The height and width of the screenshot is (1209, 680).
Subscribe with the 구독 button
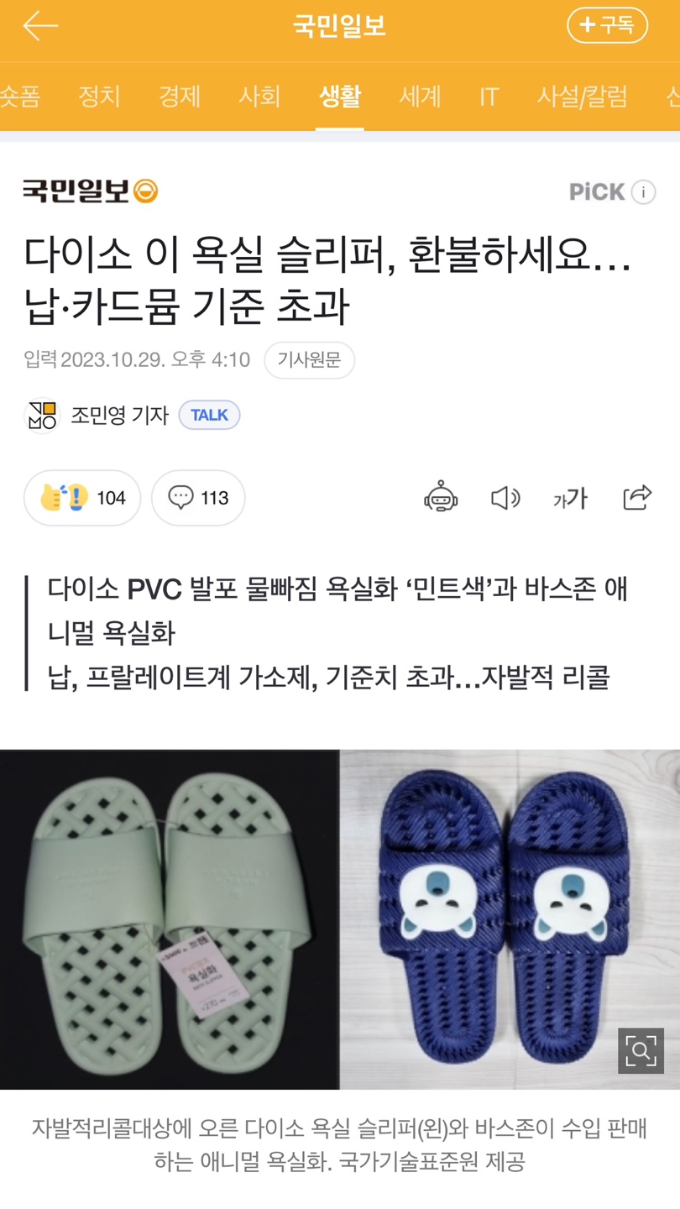coord(607,26)
